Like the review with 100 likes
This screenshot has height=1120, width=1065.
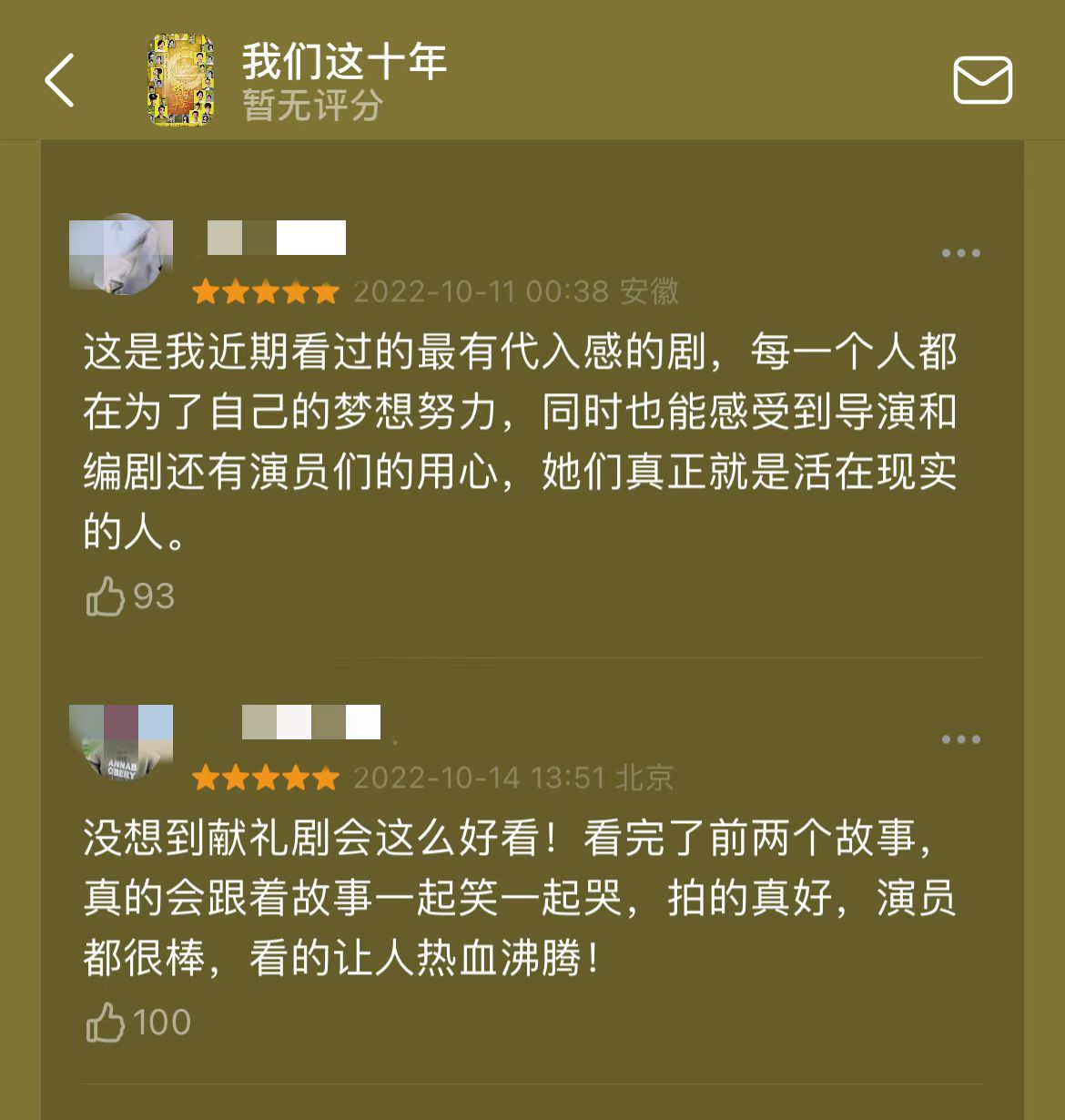click(x=106, y=1023)
